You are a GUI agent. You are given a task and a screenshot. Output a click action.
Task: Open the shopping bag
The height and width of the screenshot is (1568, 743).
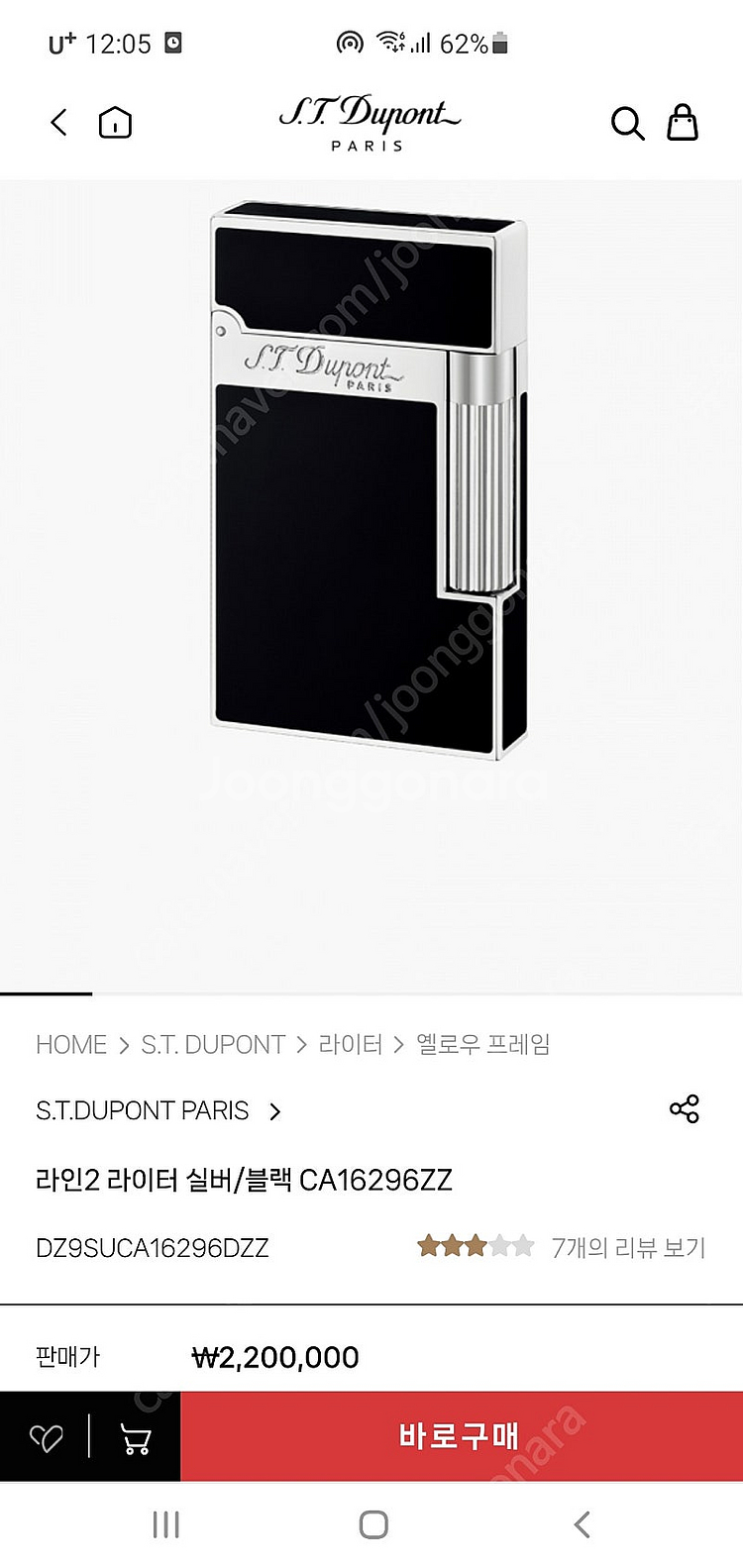pos(683,123)
